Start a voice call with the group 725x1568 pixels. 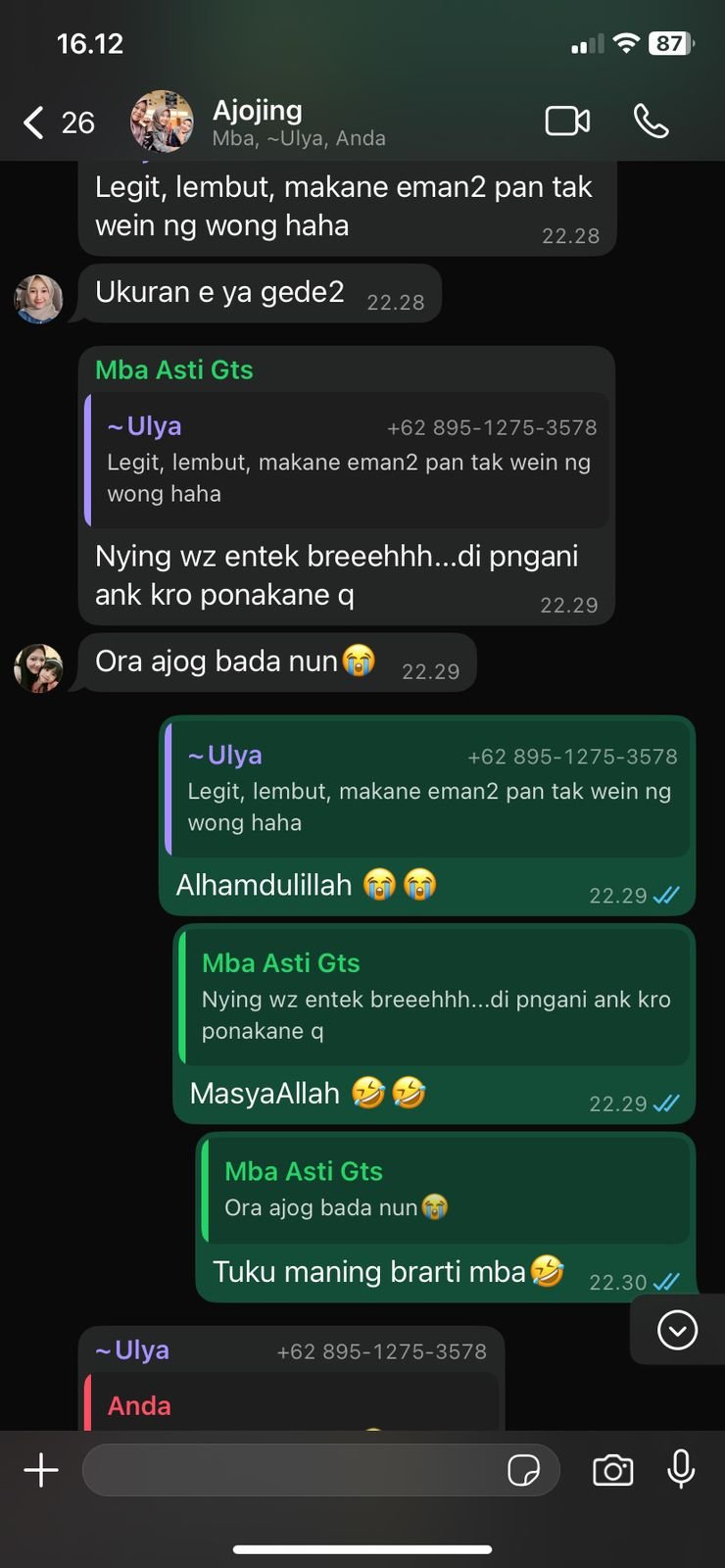pyautogui.click(x=652, y=121)
